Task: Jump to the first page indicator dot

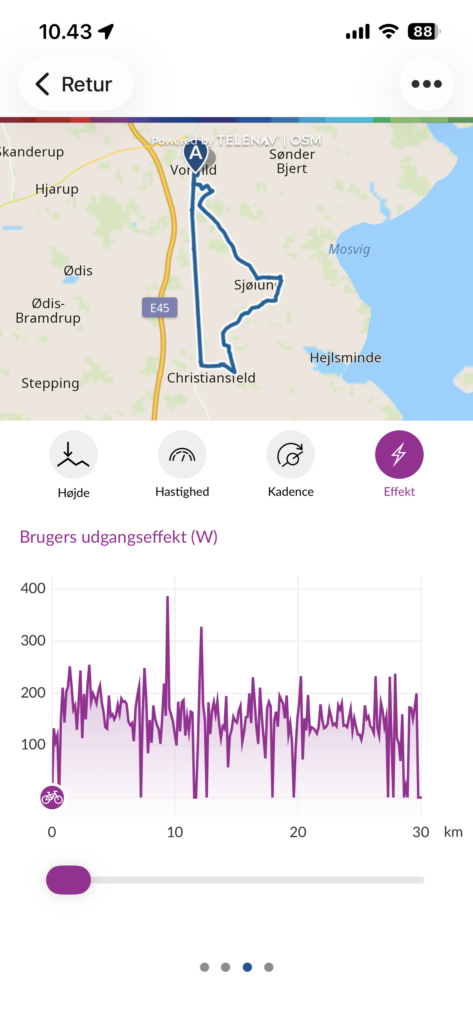Action: (x=204, y=967)
